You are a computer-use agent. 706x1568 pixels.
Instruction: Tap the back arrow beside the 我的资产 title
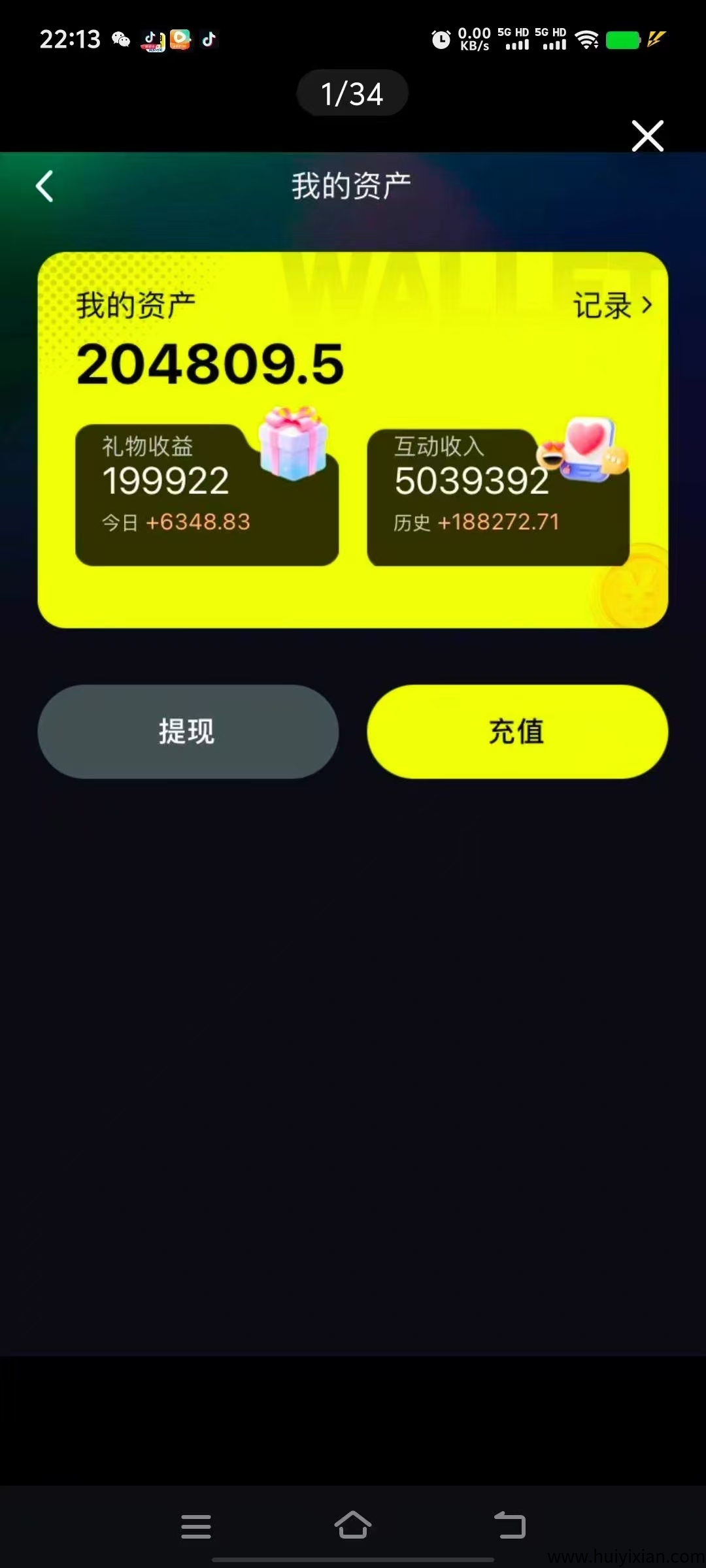tap(44, 186)
